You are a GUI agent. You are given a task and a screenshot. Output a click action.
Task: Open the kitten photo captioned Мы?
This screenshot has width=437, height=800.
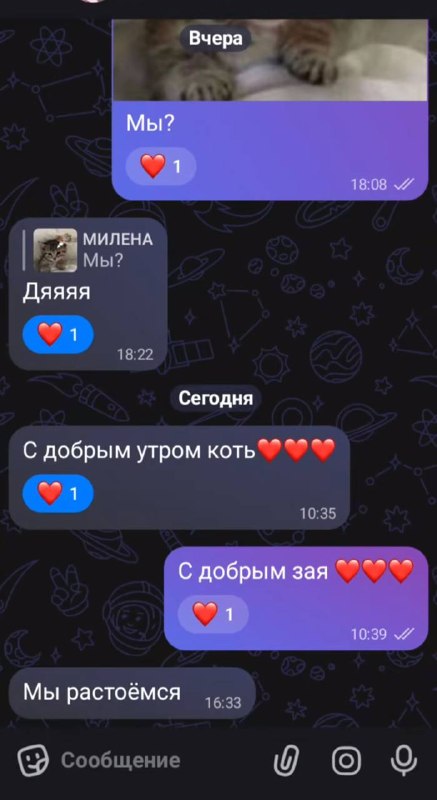point(270,60)
